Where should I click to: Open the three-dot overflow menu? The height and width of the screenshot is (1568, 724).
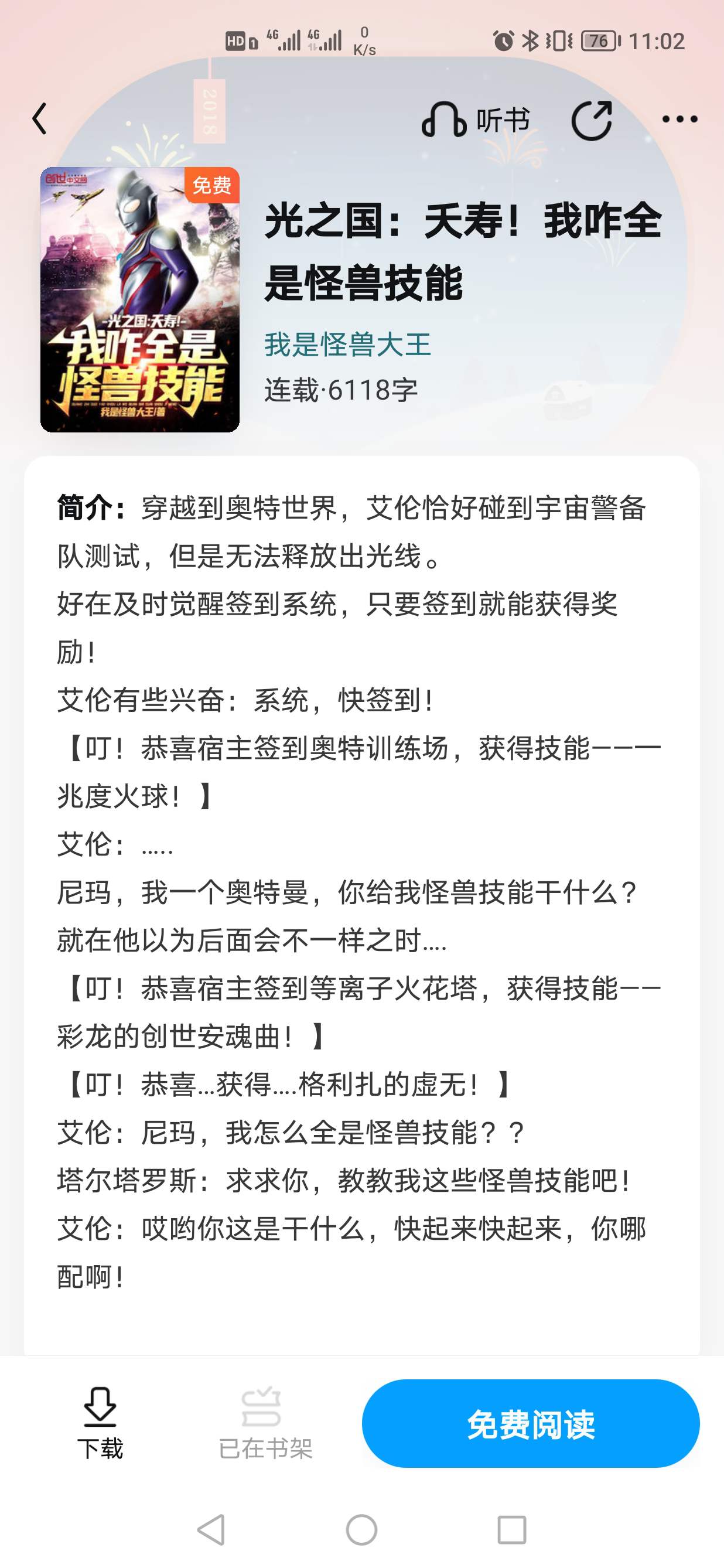679,119
